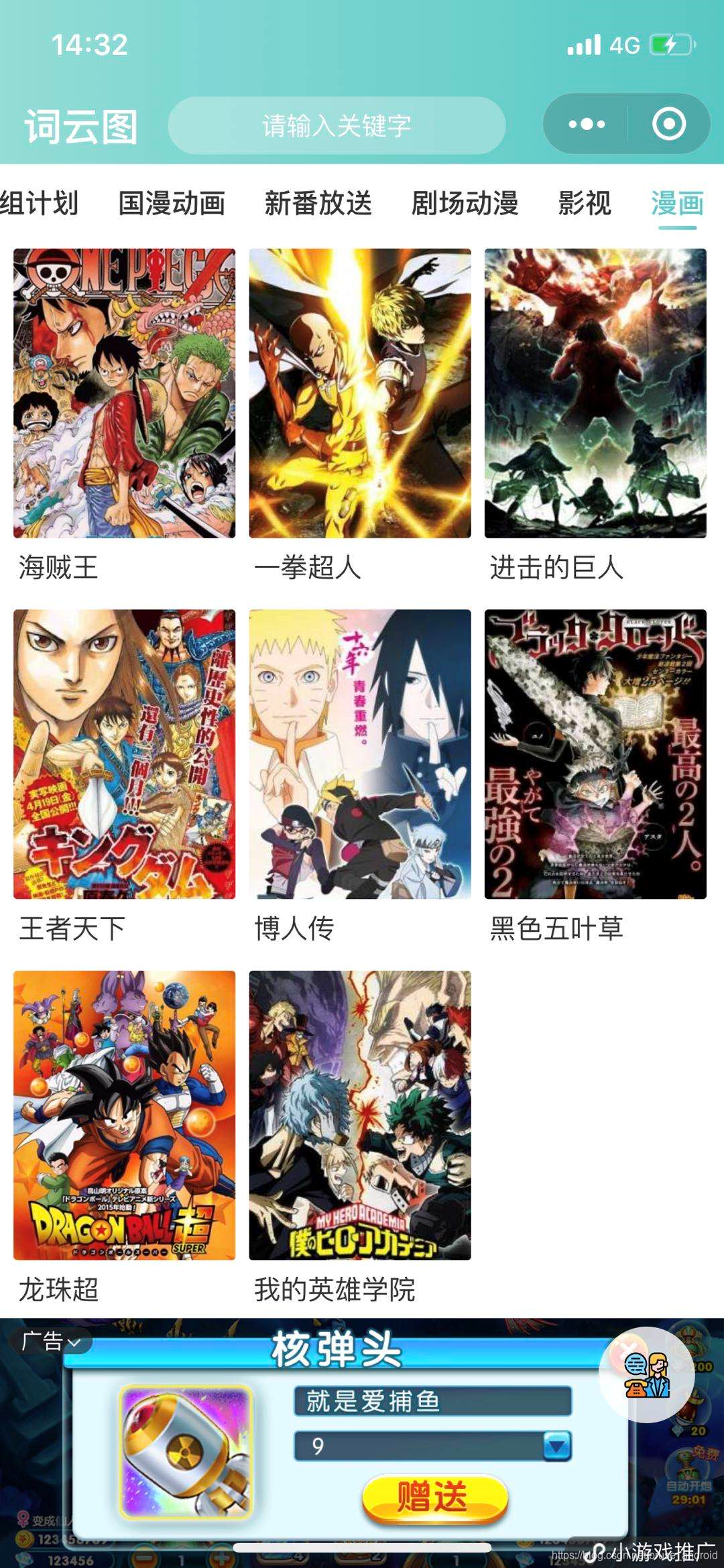Select the 漫画 tab
This screenshot has height=1568, width=724.
point(677,203)
